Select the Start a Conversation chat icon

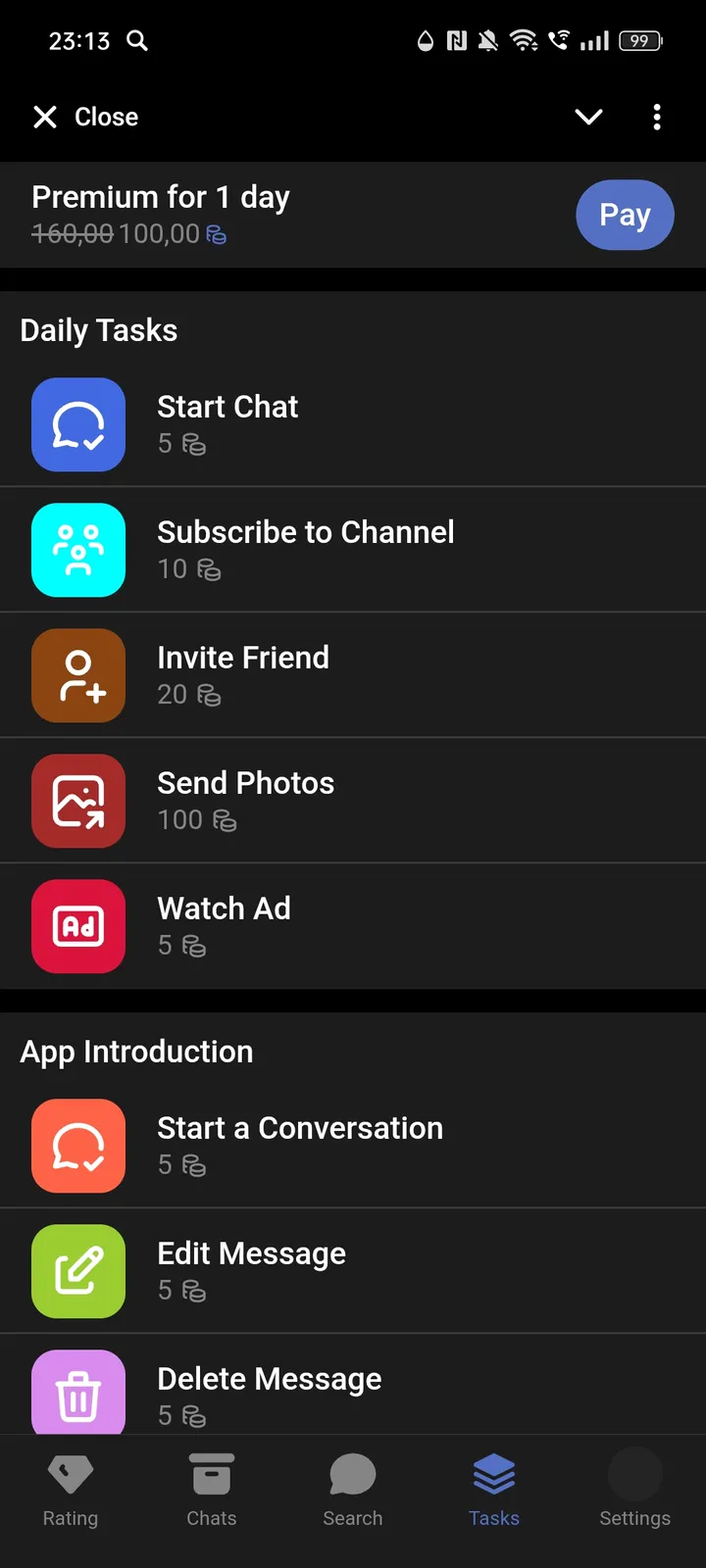[78, 1146]
